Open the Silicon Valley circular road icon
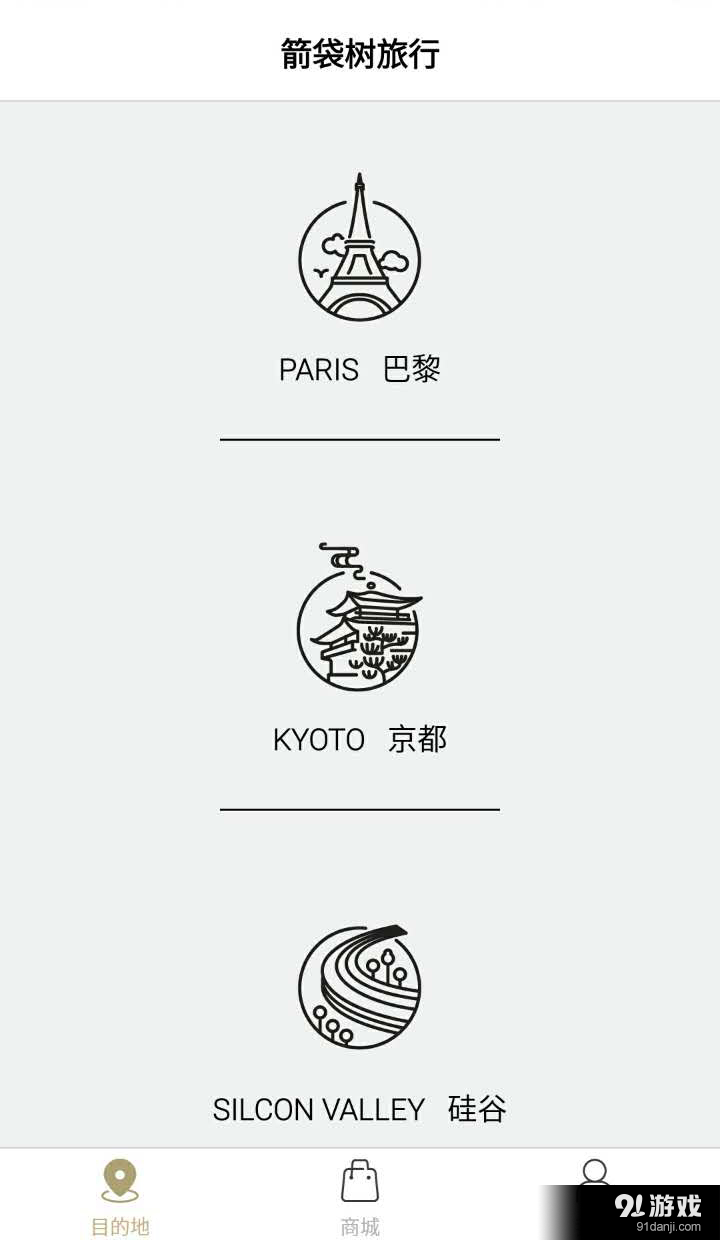720x1240 pixels. 360,987
